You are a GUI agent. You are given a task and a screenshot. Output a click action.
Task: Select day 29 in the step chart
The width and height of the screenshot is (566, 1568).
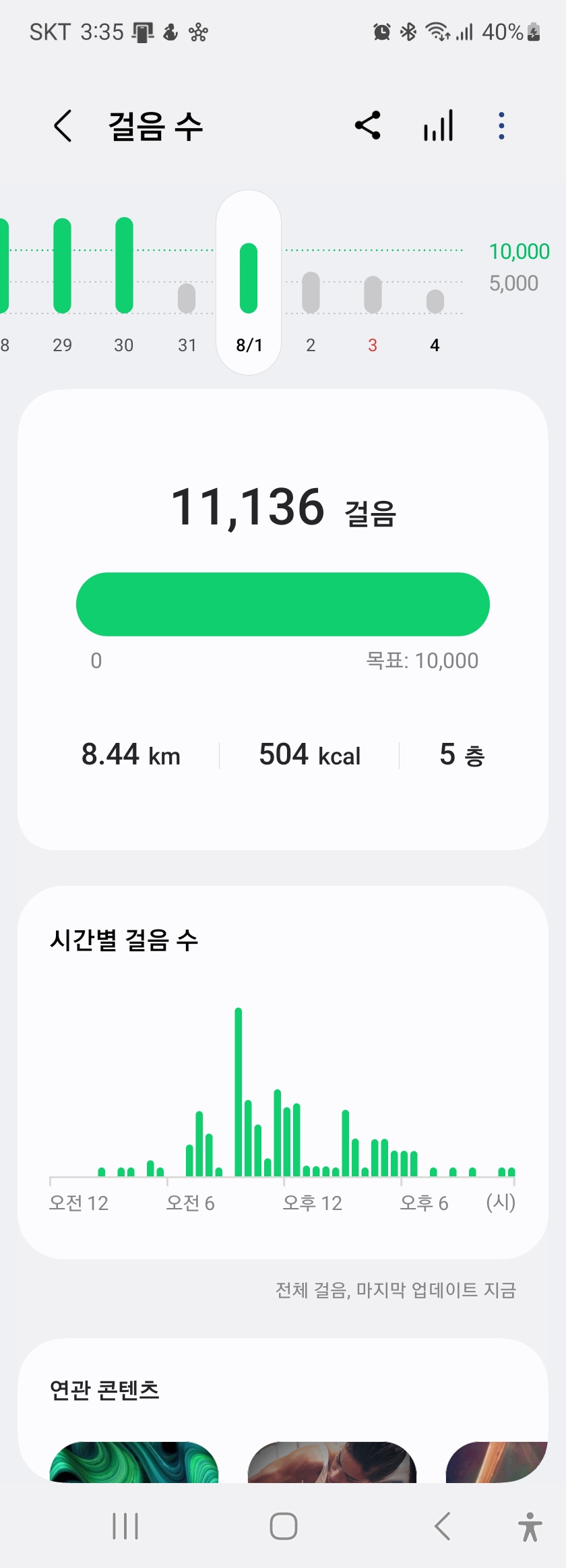(x=62, y=283)
